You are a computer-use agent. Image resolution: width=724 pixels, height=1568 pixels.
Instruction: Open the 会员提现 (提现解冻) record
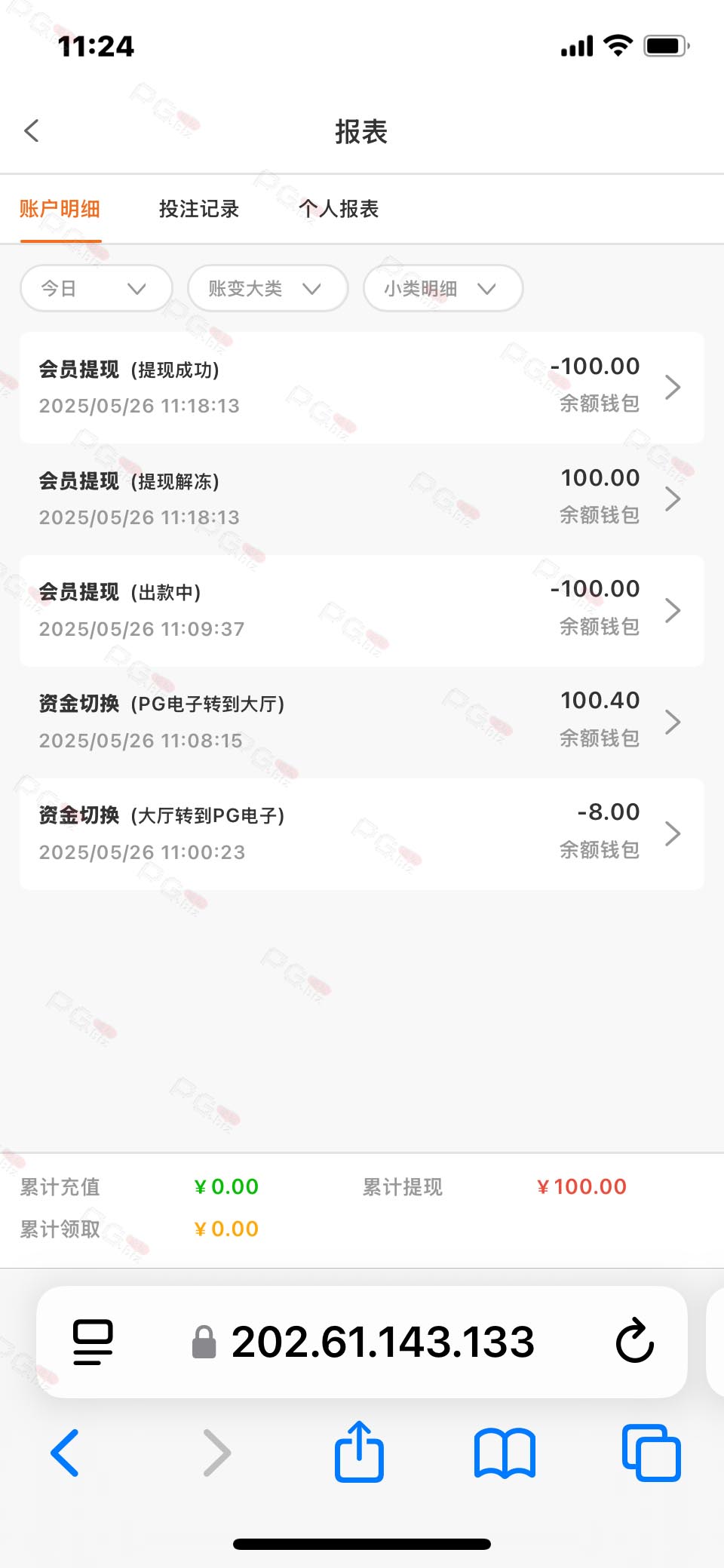[x=362, y=499]
